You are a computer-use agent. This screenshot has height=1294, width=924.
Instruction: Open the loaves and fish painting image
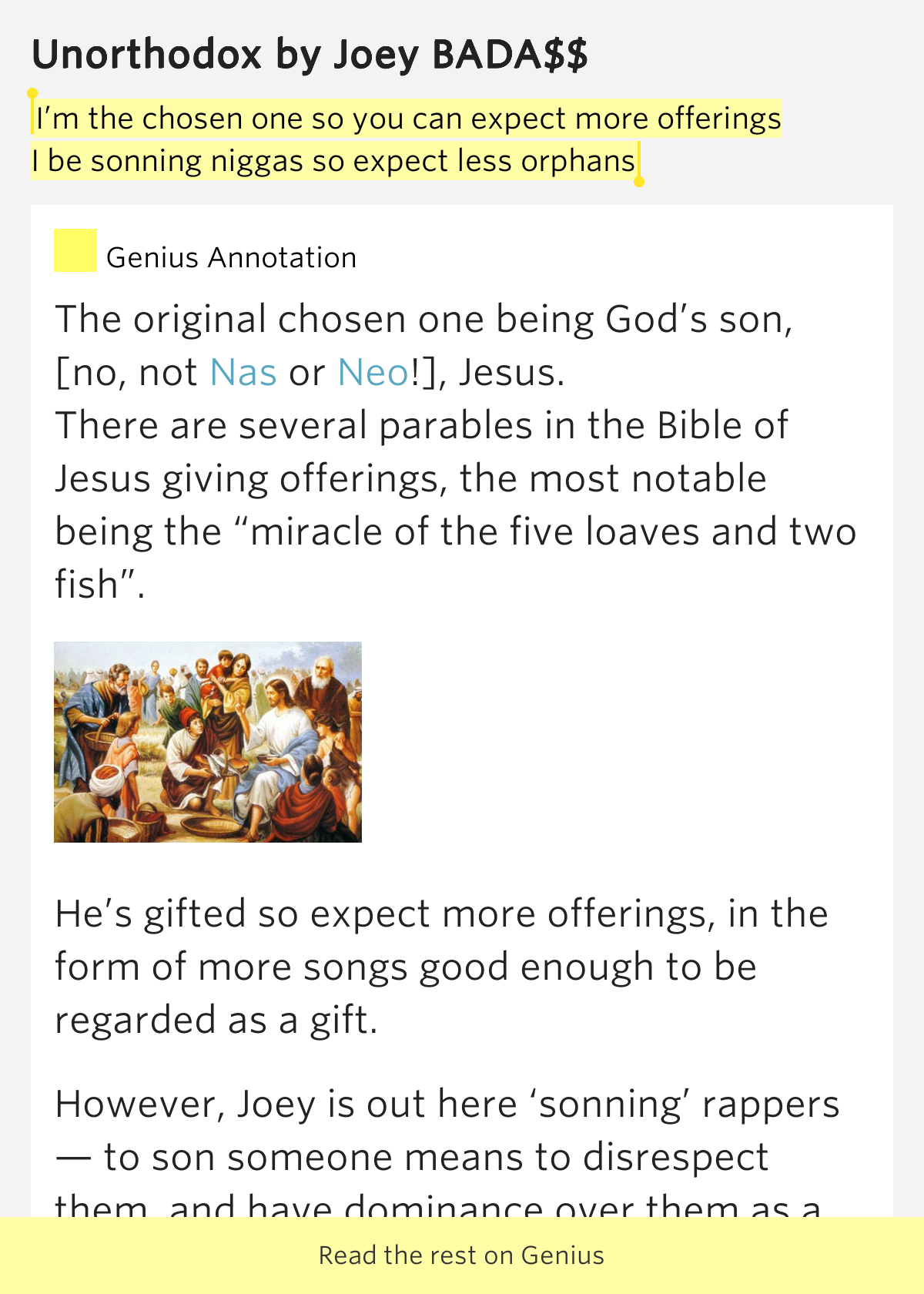point(208,742)
